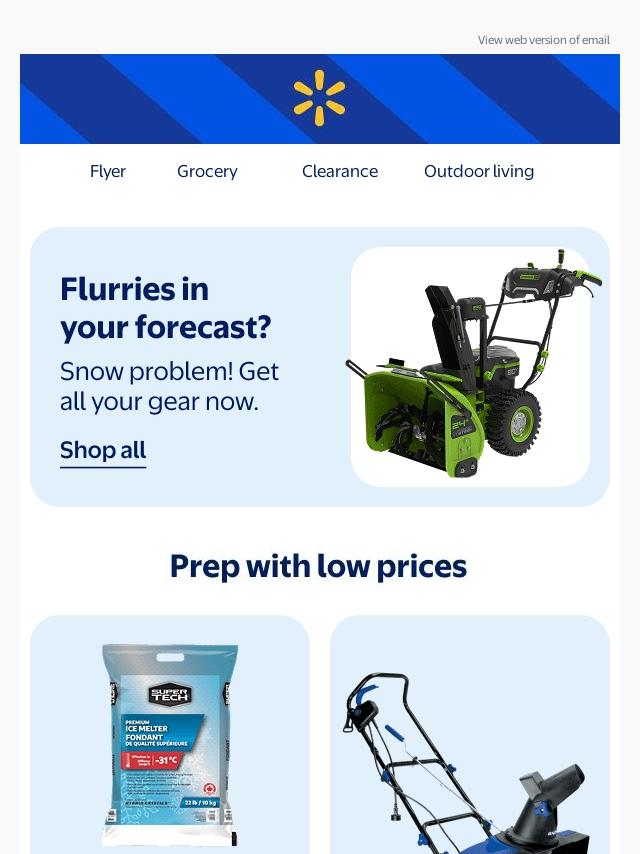Browse the Clearance link
The height and width of the screenshot is (854, 640).
coord(340,171)
